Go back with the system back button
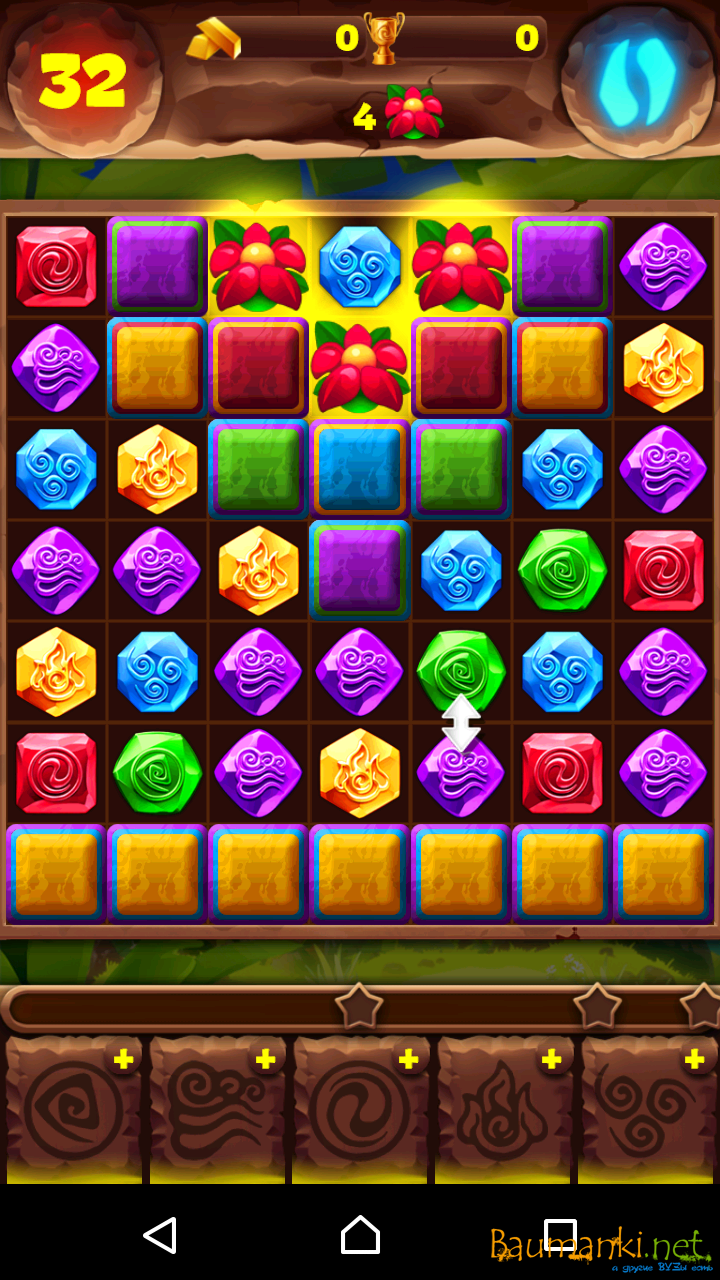The width and height of the screenshot is (720, 1280). tap(160, 1235)
